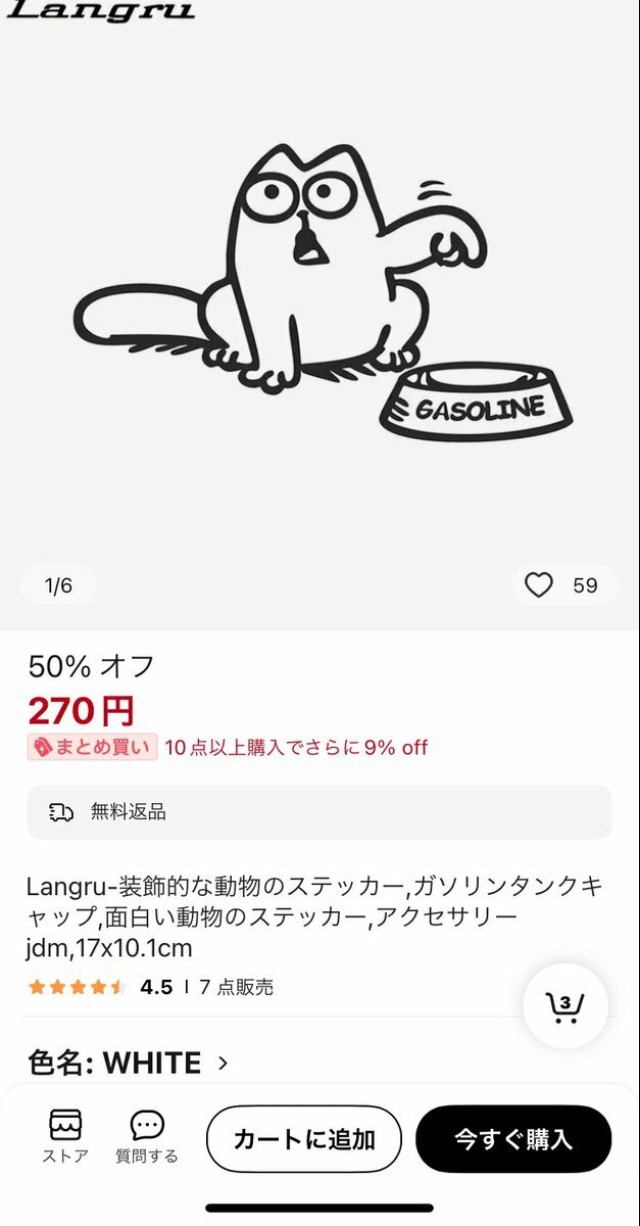Open the 無料返品 free returns info
Screen dimensions: 640x1226
[318, 812]
